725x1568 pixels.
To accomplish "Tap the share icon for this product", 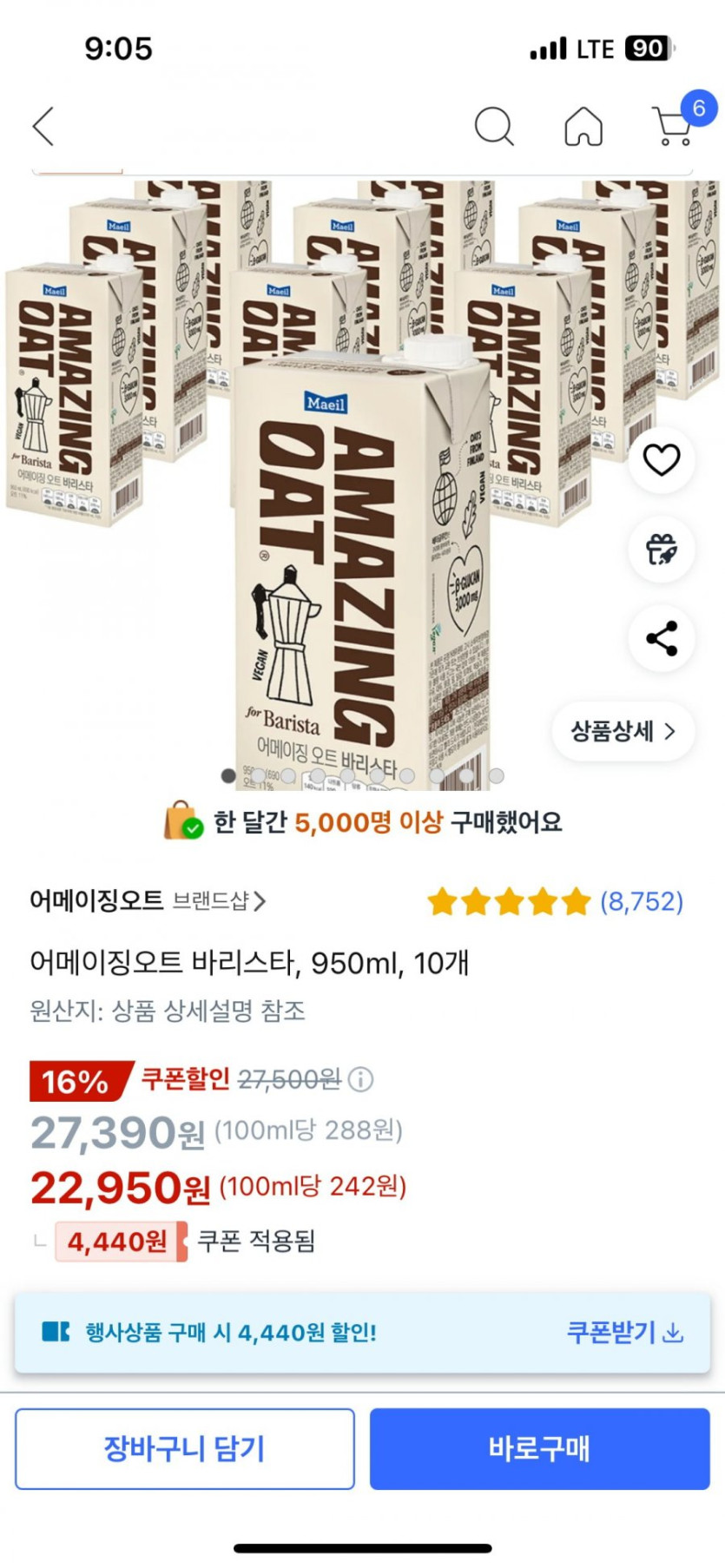I will coord(662,638).
